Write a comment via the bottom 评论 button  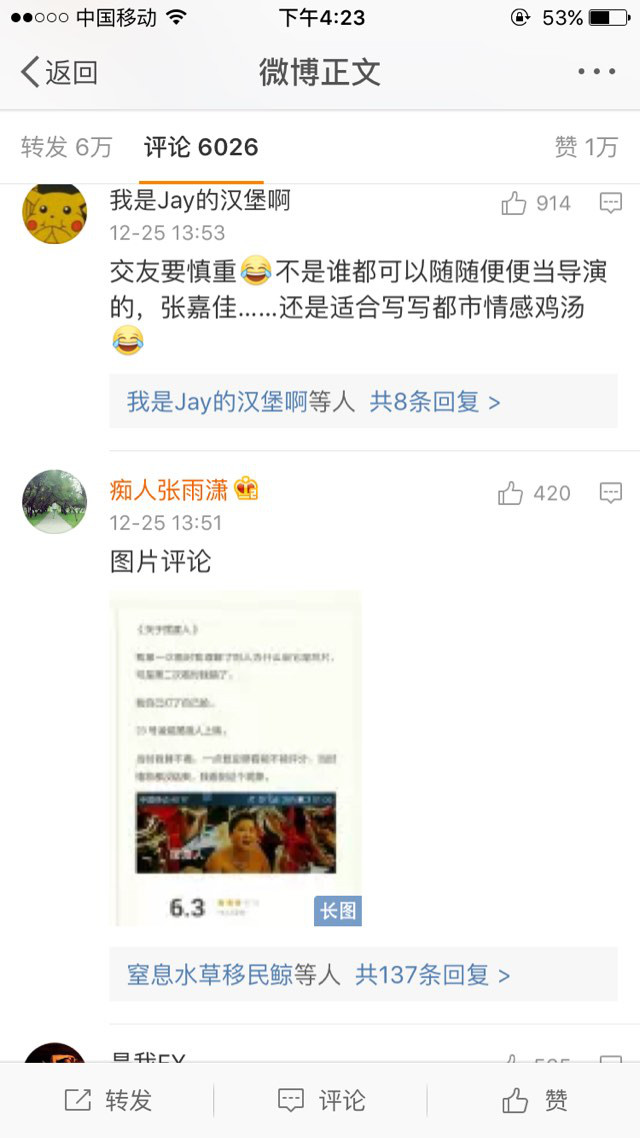point(320,1101)
